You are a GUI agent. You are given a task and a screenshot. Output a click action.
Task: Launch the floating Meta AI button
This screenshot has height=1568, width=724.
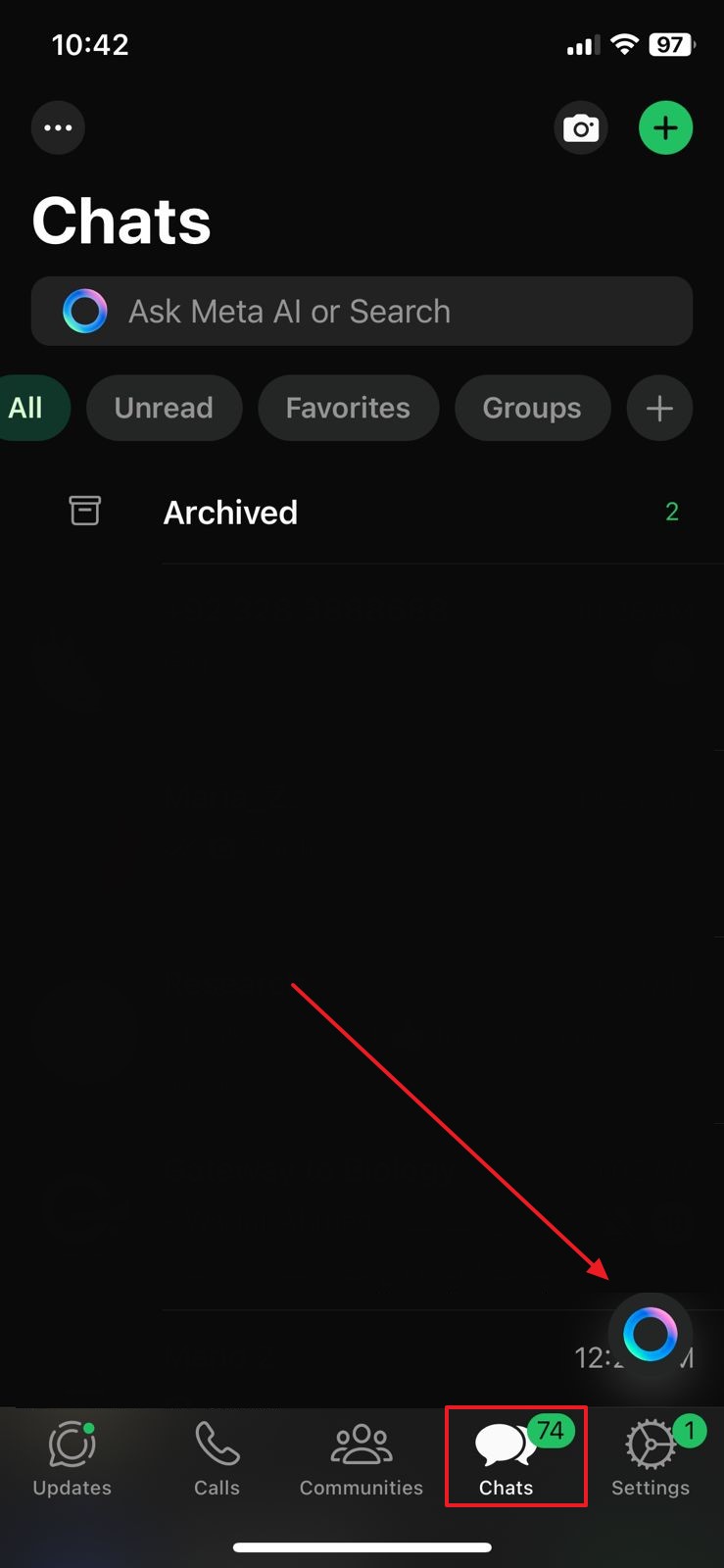click(650, 1334)
